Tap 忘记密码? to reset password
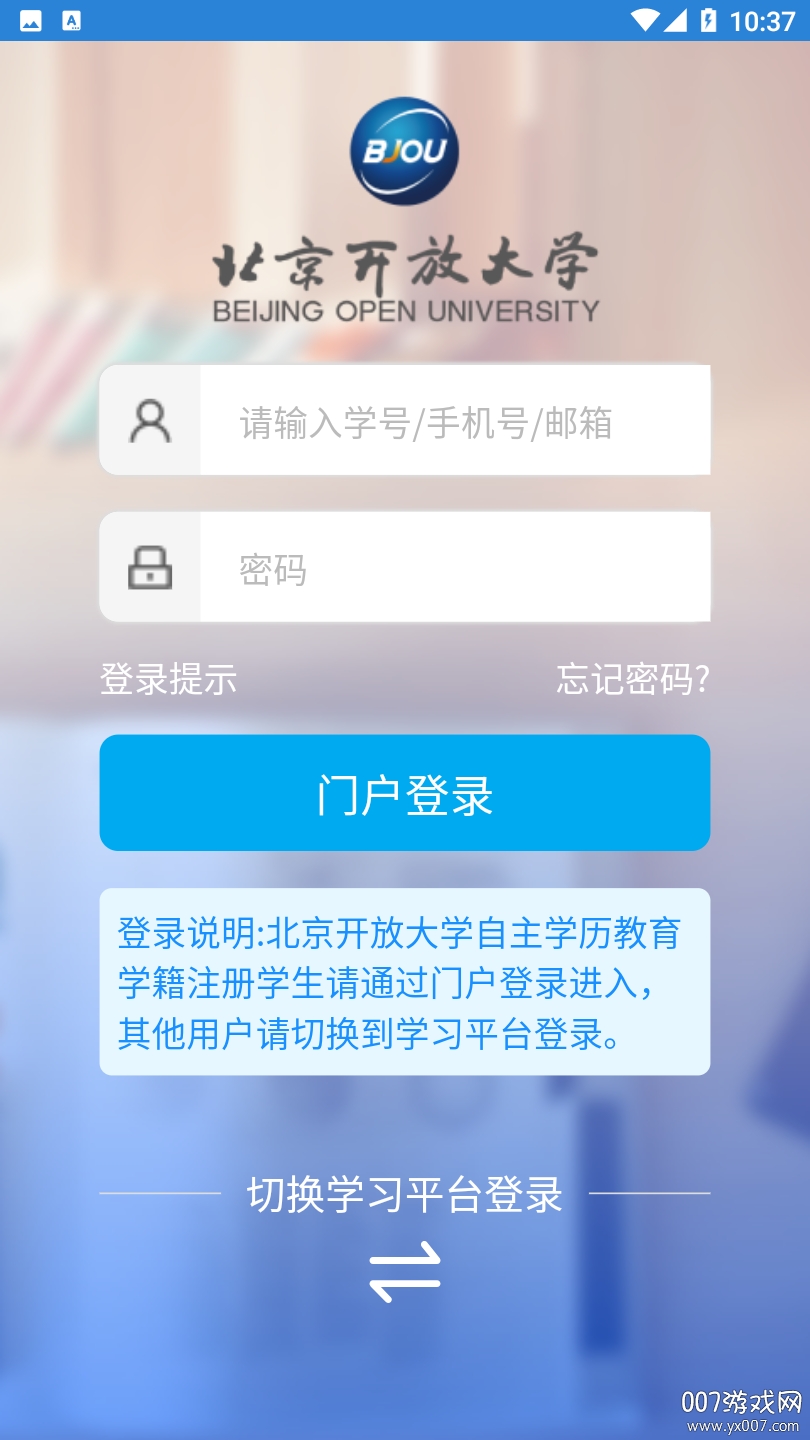This screenshot has height=1440, width=810. click(633, 679)
